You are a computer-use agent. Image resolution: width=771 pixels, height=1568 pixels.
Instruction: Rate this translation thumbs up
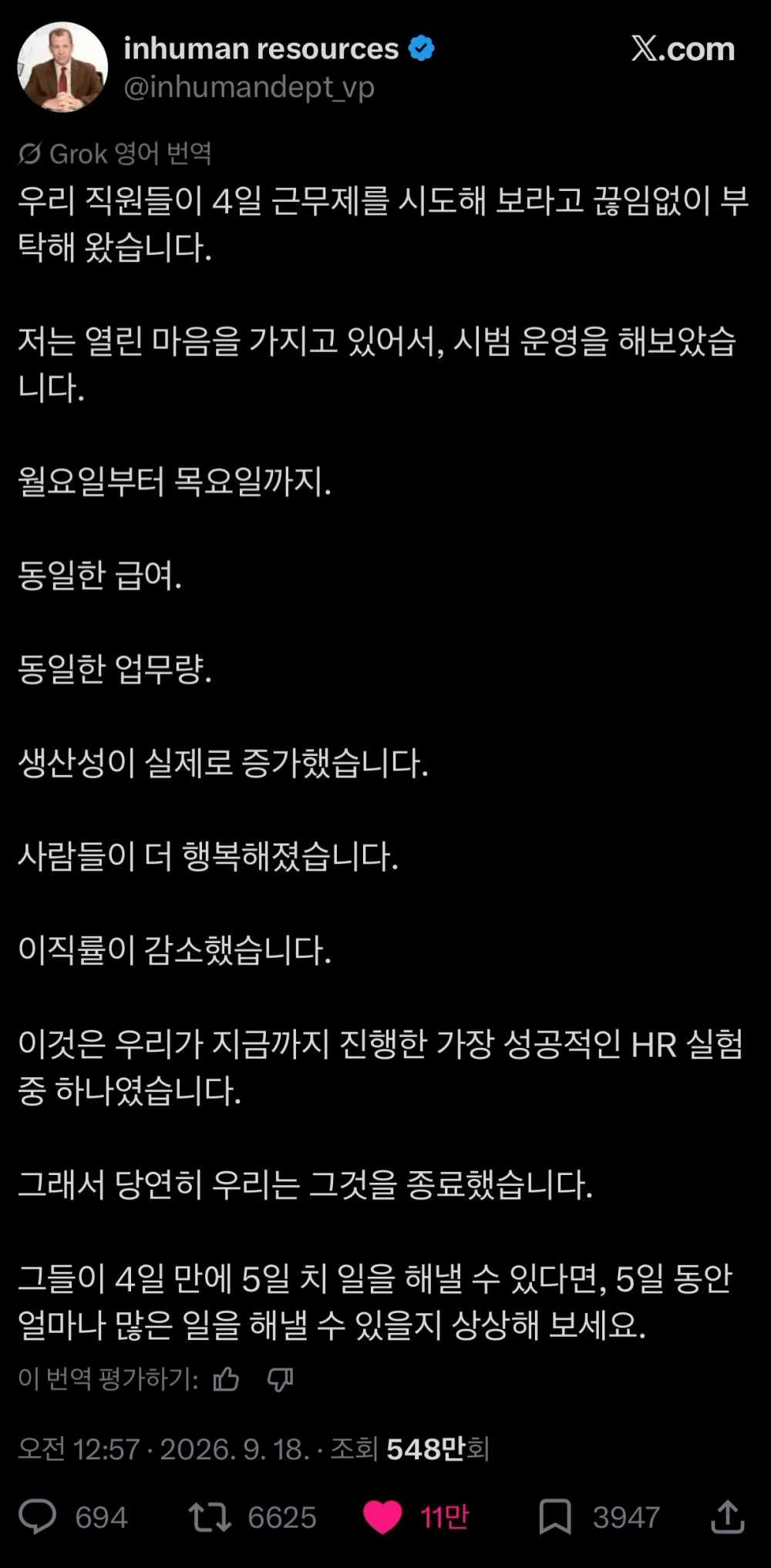coord(226,1378)
